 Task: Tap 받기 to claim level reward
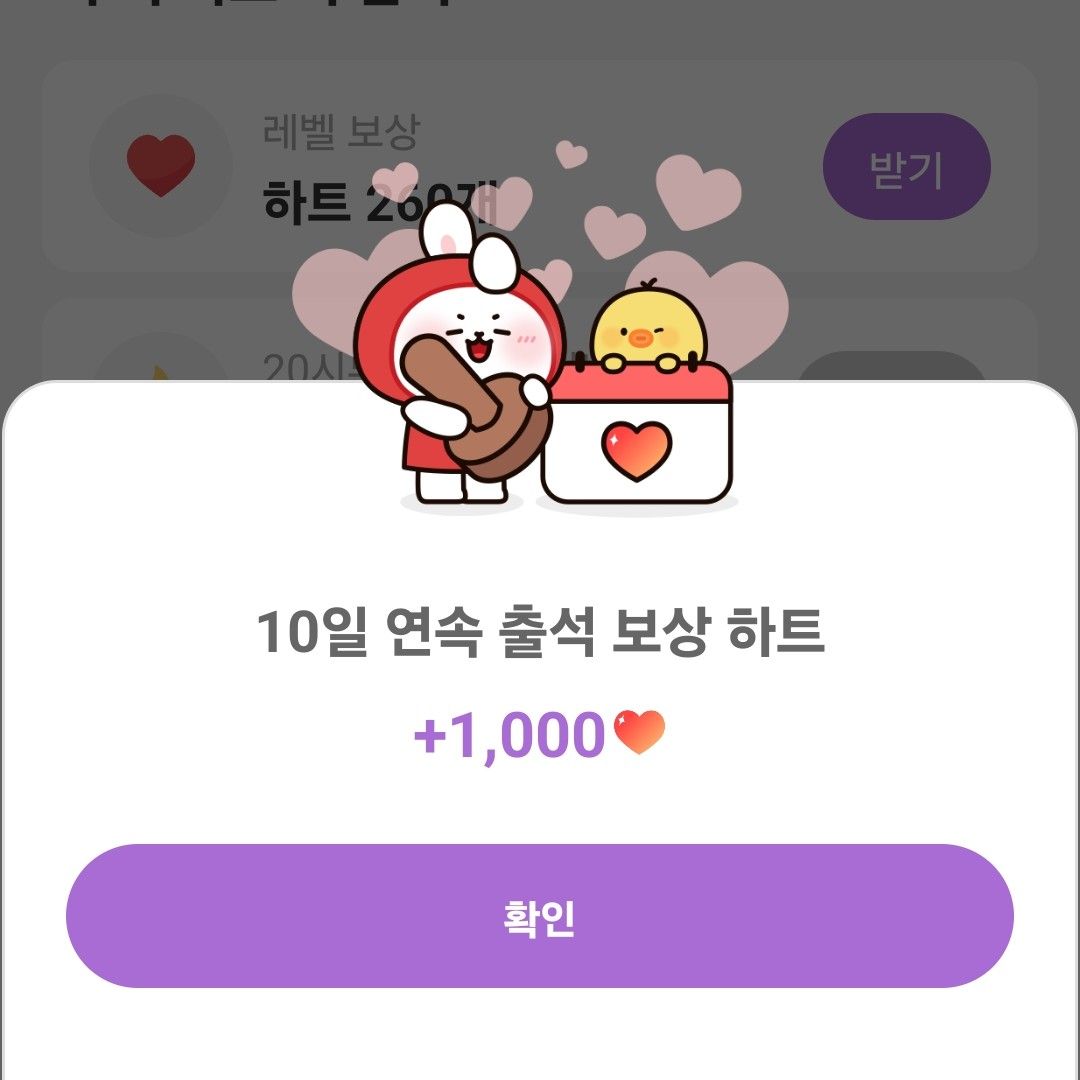point(906,167)
